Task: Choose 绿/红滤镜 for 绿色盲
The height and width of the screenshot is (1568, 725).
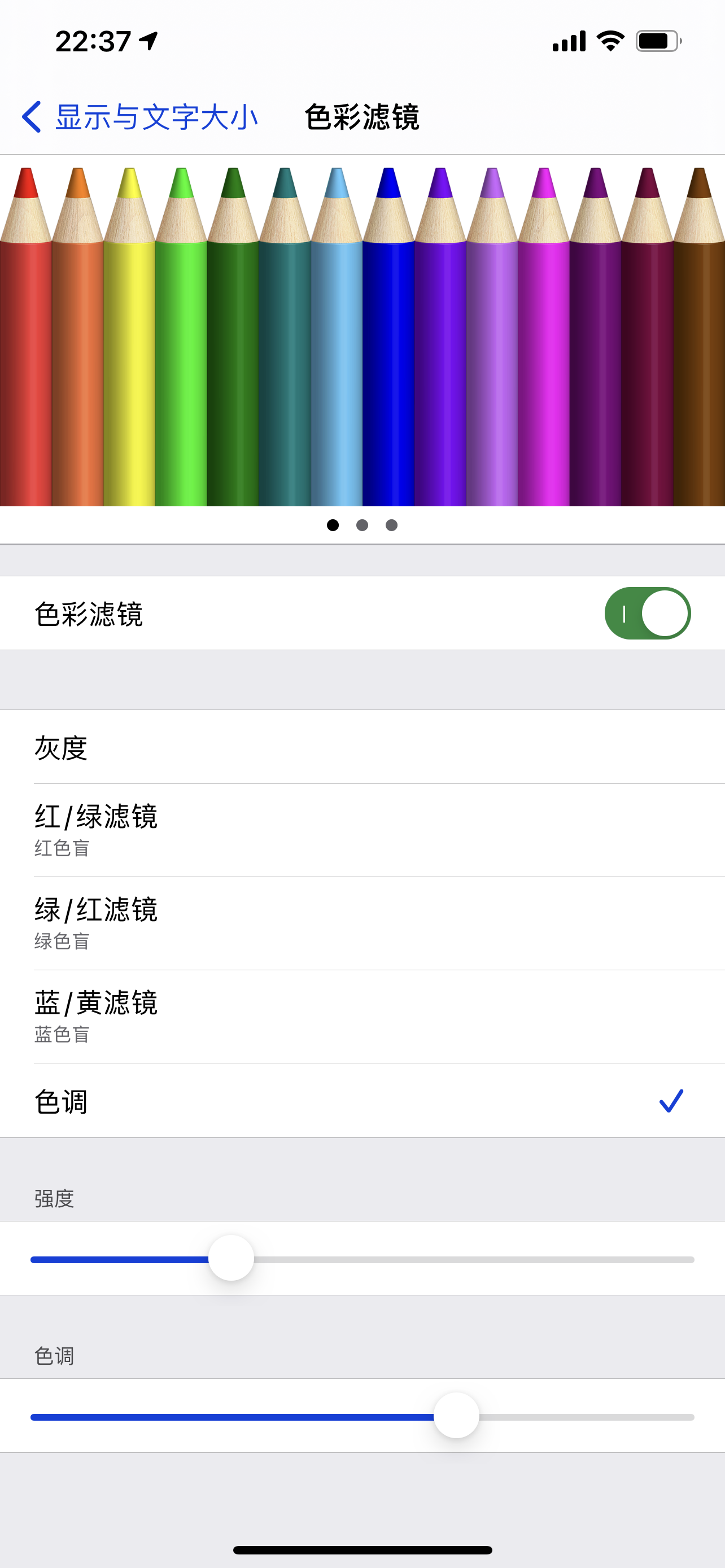Action: [x=362, y=923]
